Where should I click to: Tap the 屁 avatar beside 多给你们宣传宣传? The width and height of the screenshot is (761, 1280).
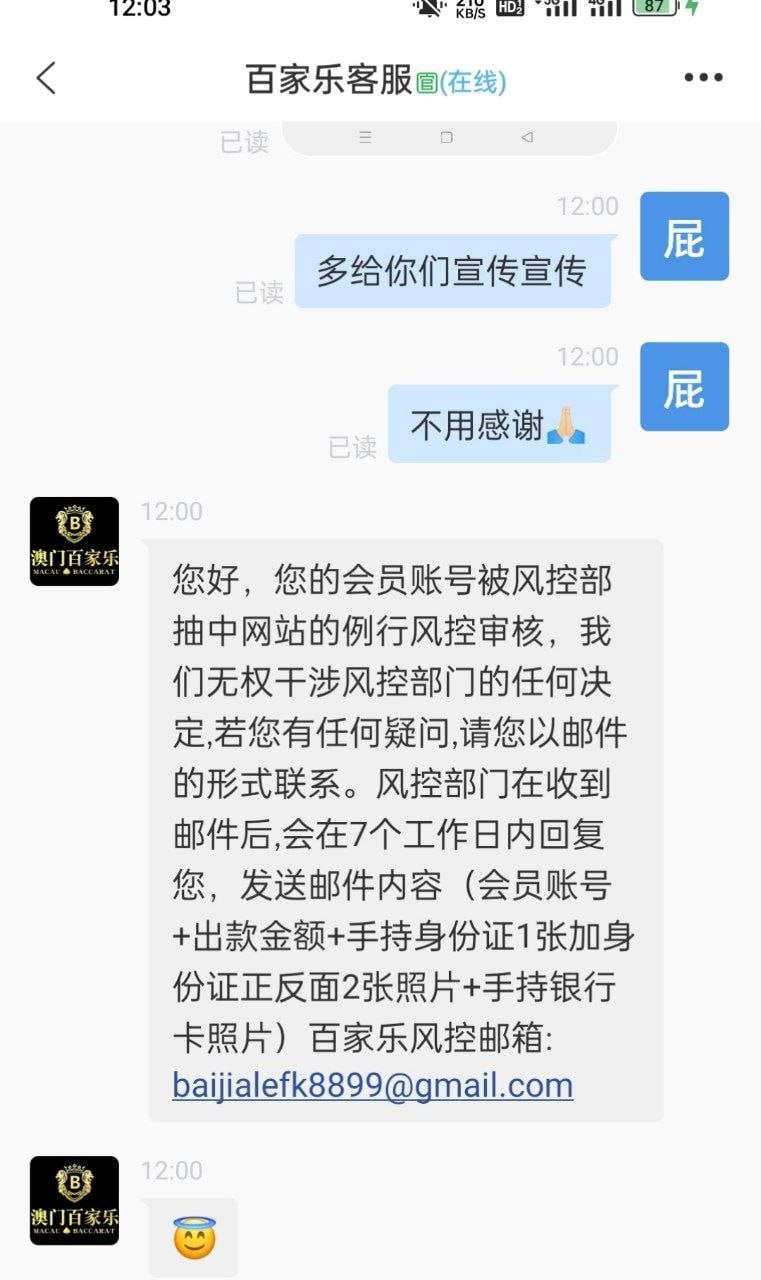684,237
